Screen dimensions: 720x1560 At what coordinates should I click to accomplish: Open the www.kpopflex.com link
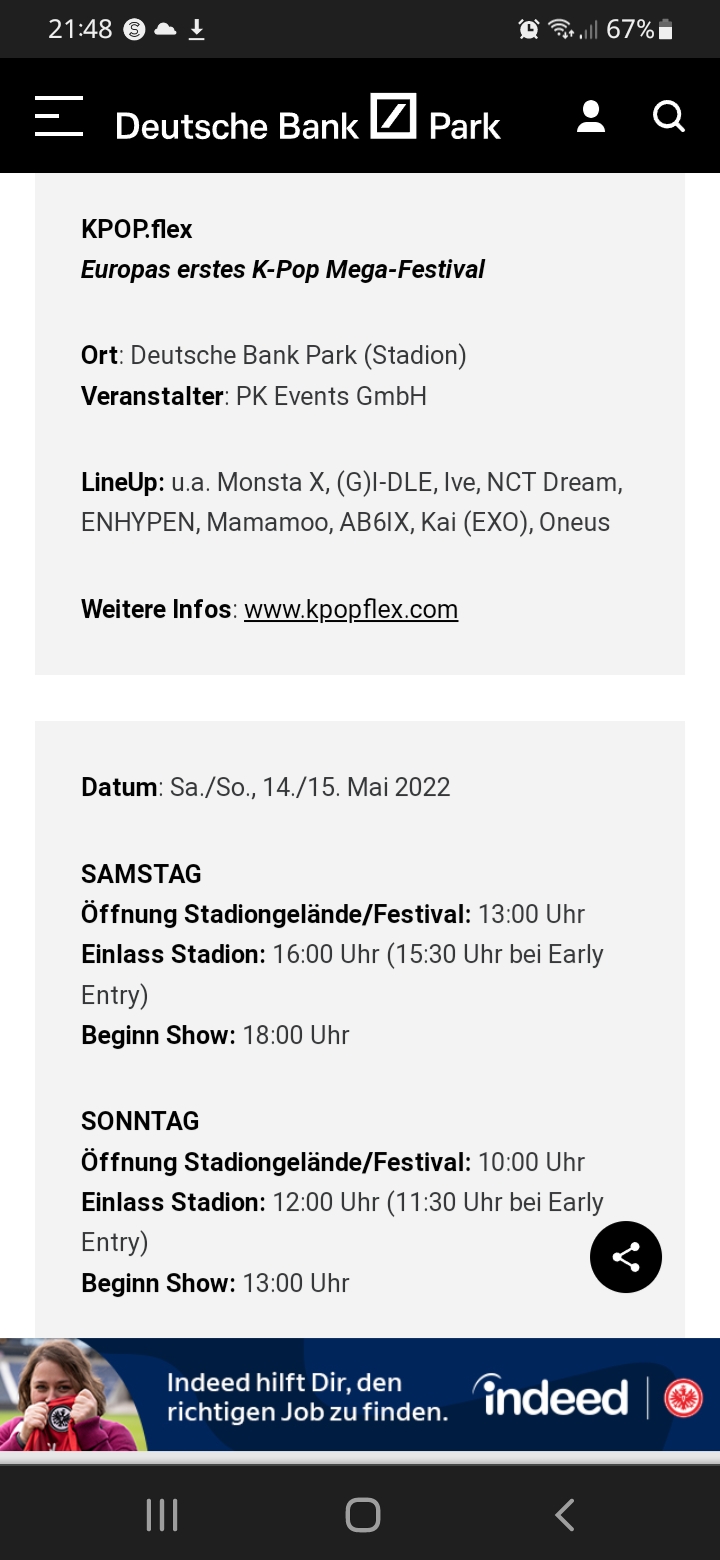[x=351, y=609]
